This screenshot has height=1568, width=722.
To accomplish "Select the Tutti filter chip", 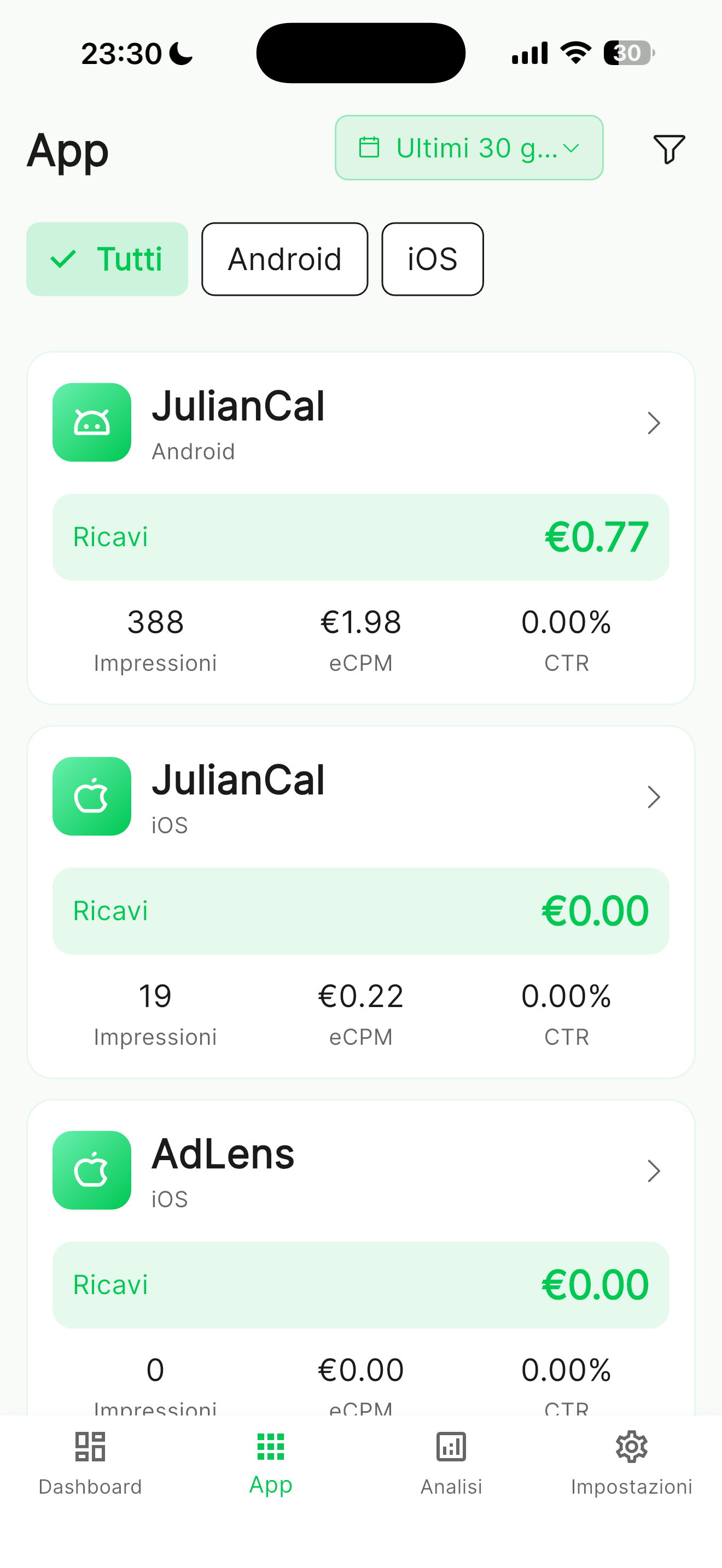I will tap(107, 259).
